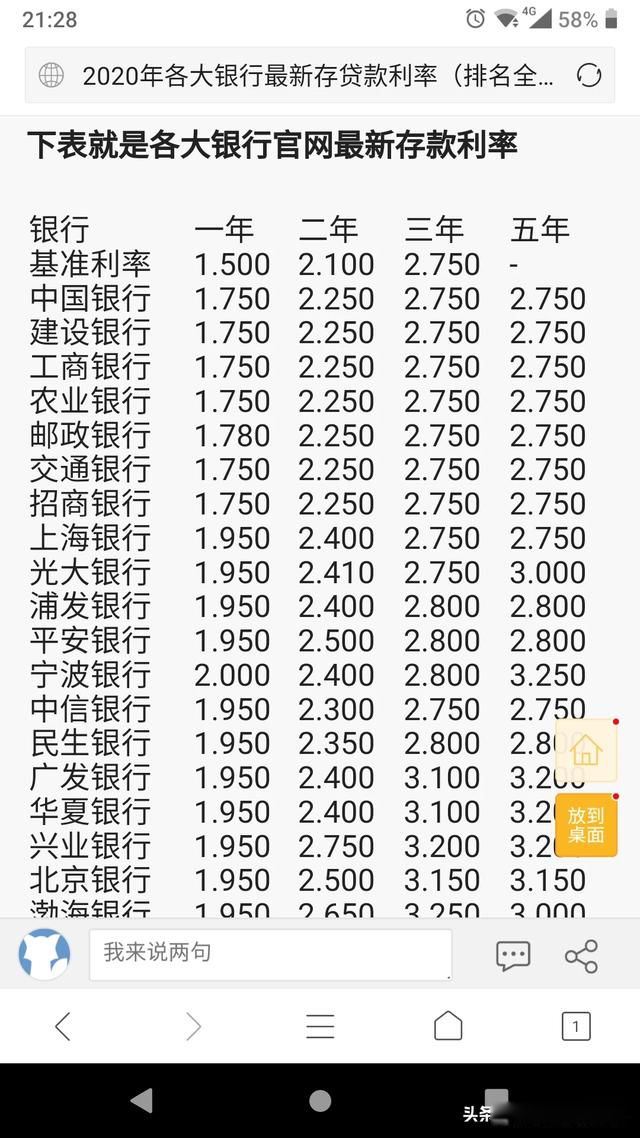Go back with the browser back arrow
Viewport: 640px width, 1138px height.
click(63, 1026)
